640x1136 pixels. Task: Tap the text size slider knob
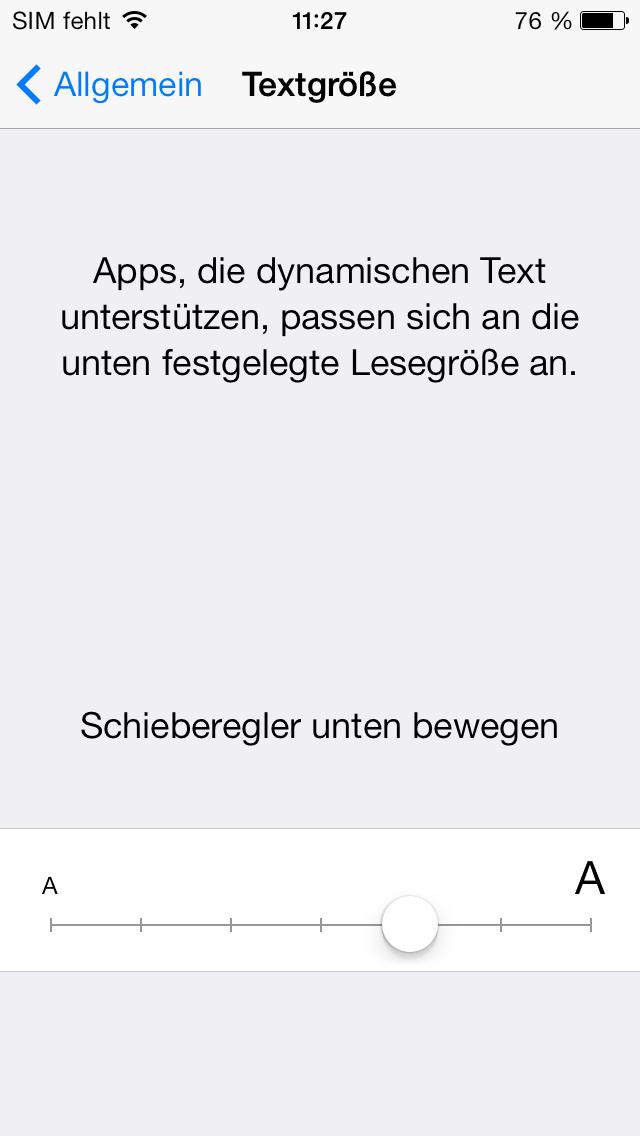410,924
